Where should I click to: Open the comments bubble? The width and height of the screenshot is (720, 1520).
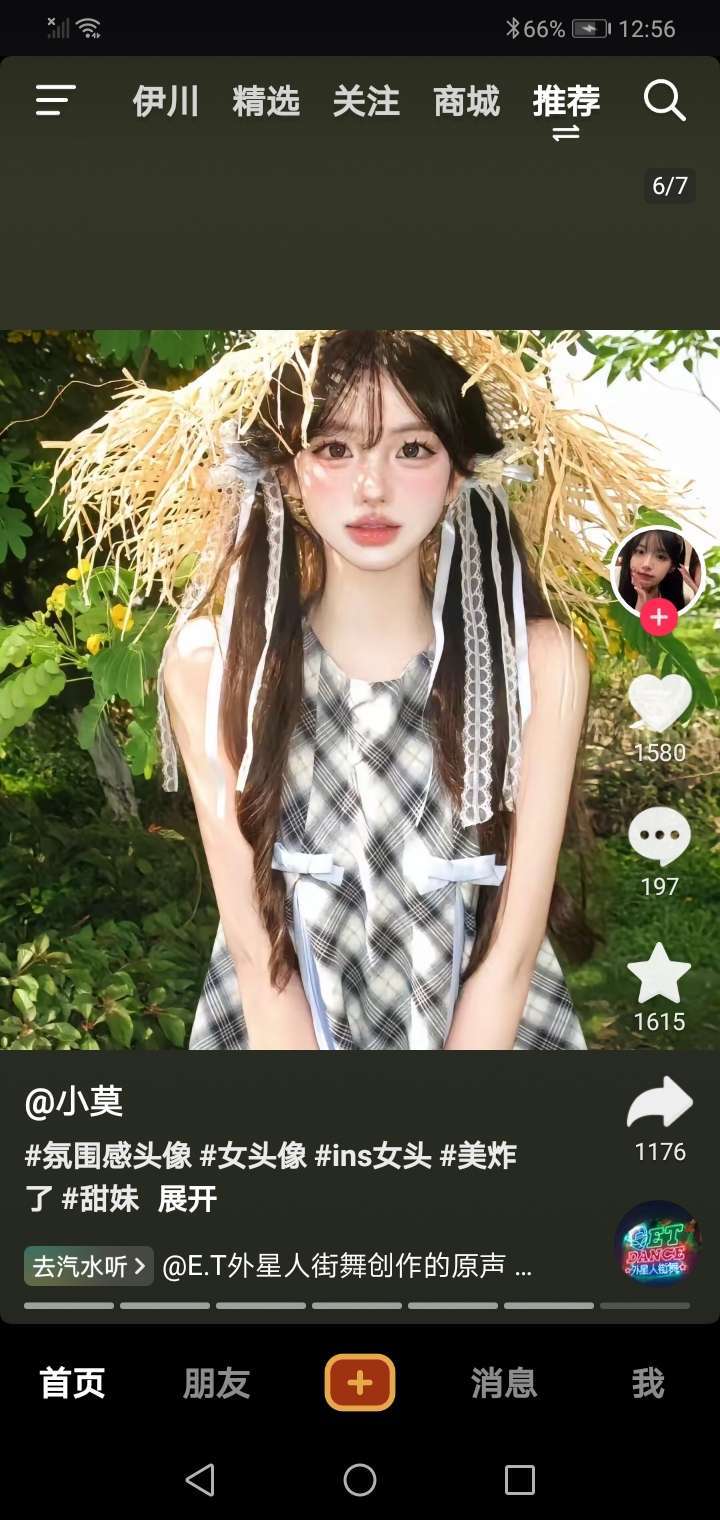point(659,836)
